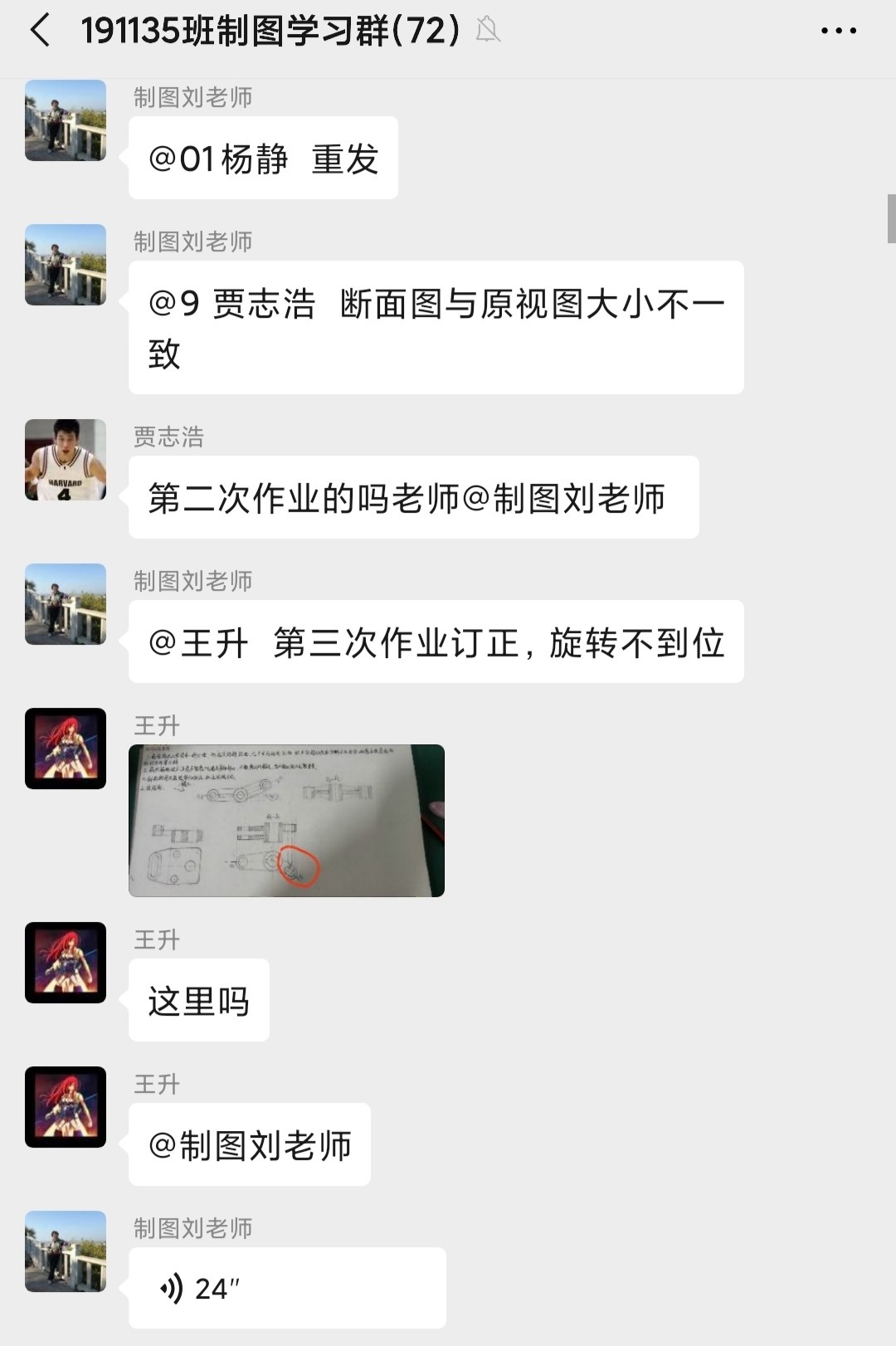Go back from the group chat
Screen dimensions: 896x1346
[x=40, y=32]
